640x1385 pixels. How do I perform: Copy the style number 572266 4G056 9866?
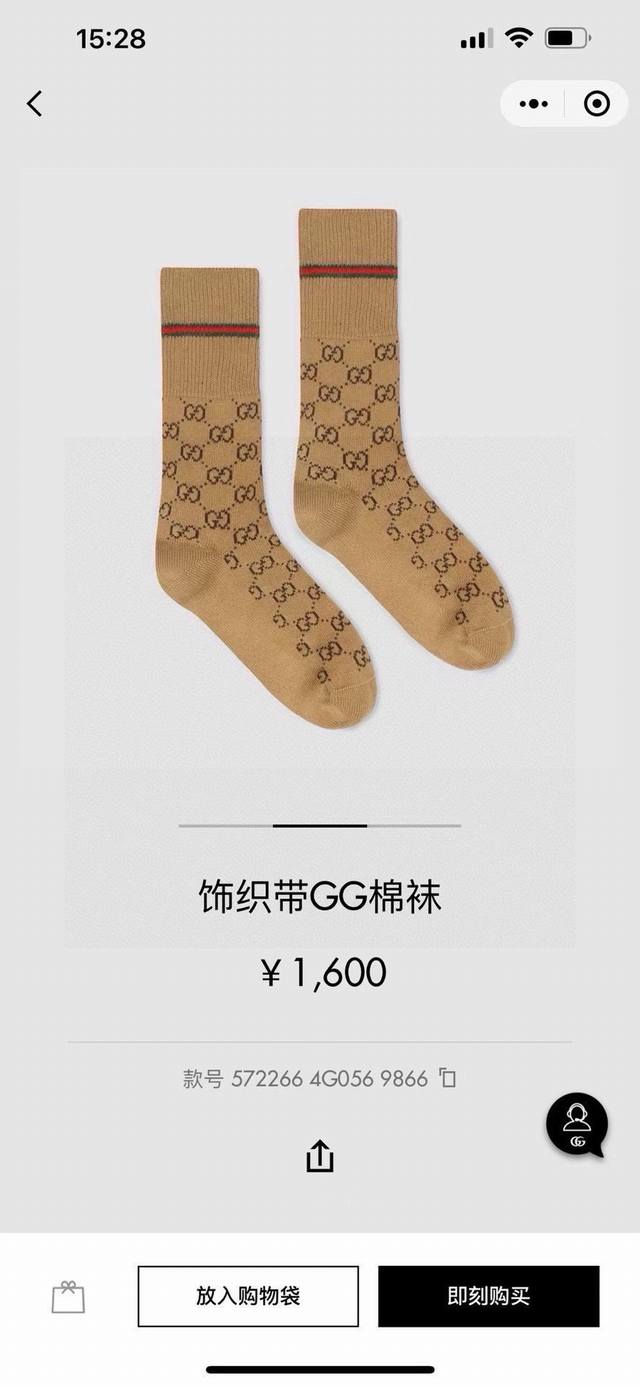449,1078
